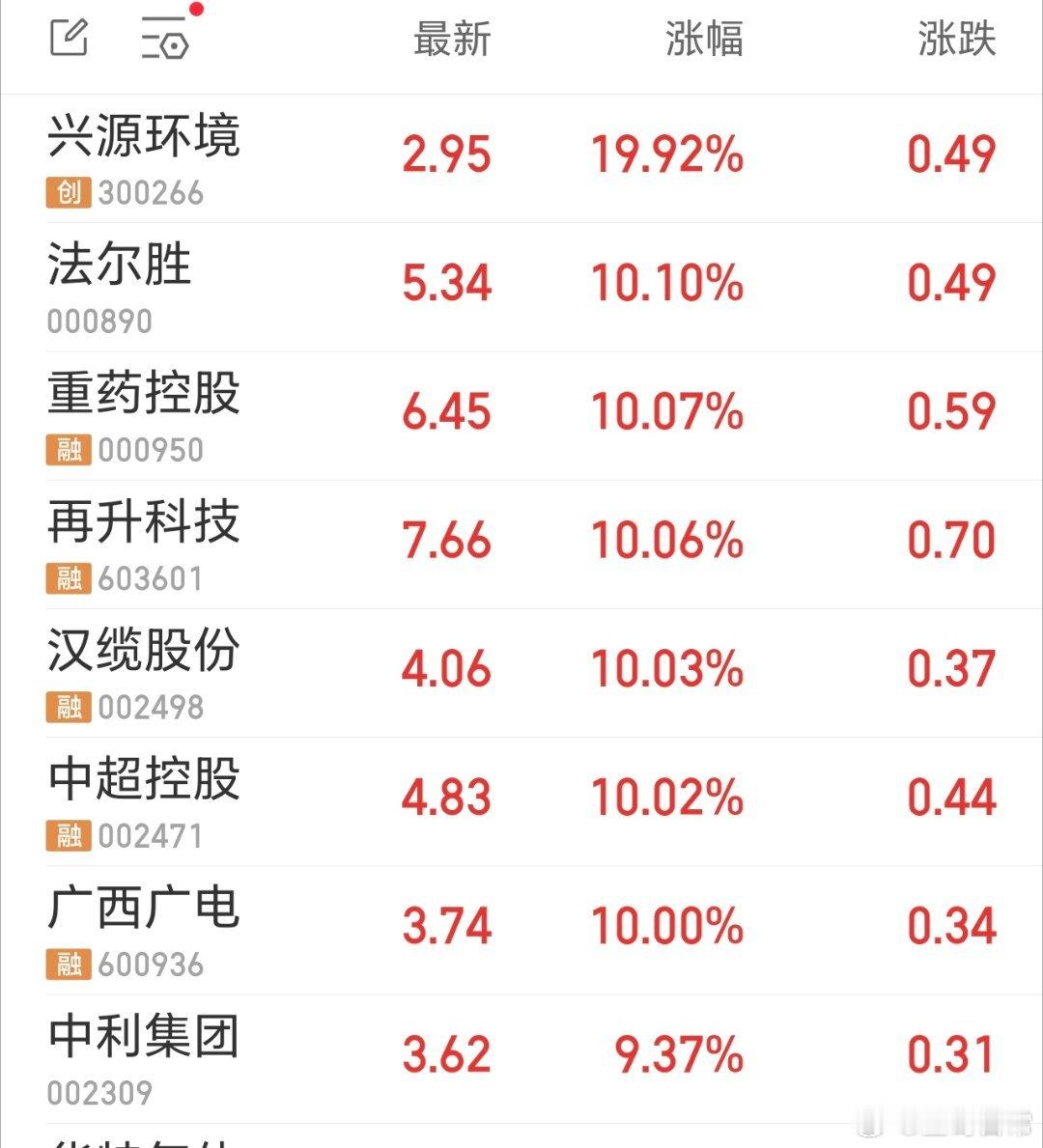Open 再升科技 by its name

(145, 524)
